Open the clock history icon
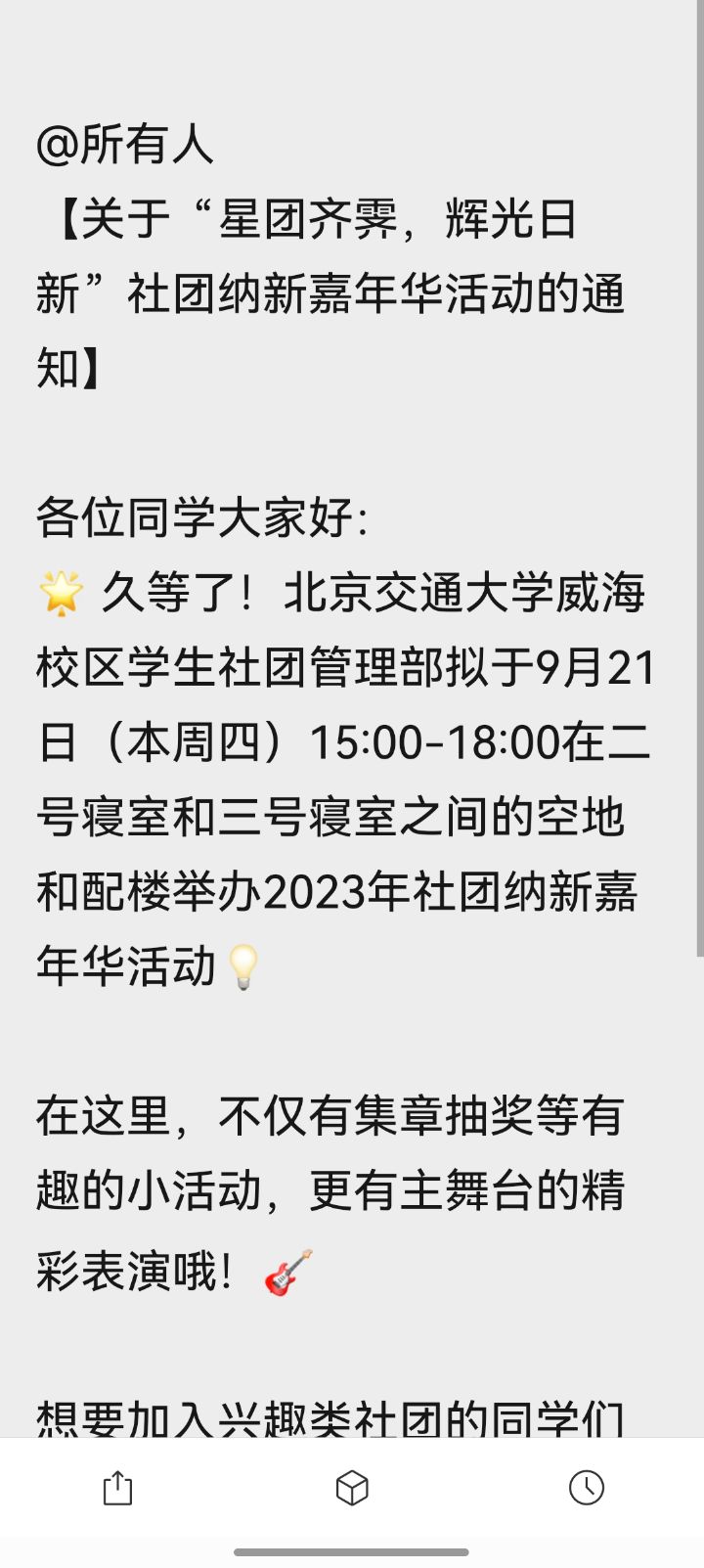 coord(587,1488)
